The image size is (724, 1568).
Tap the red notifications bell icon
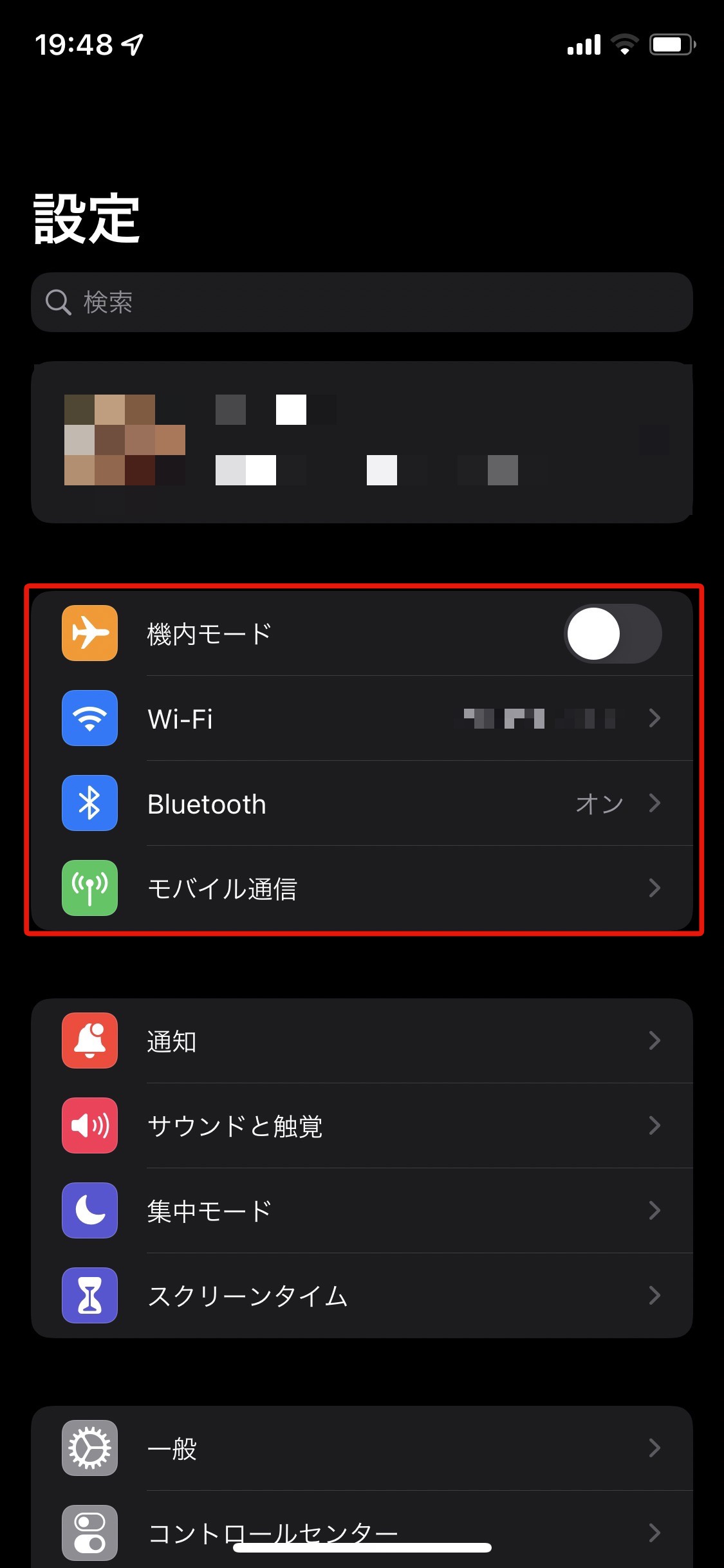coord(89,1041)
